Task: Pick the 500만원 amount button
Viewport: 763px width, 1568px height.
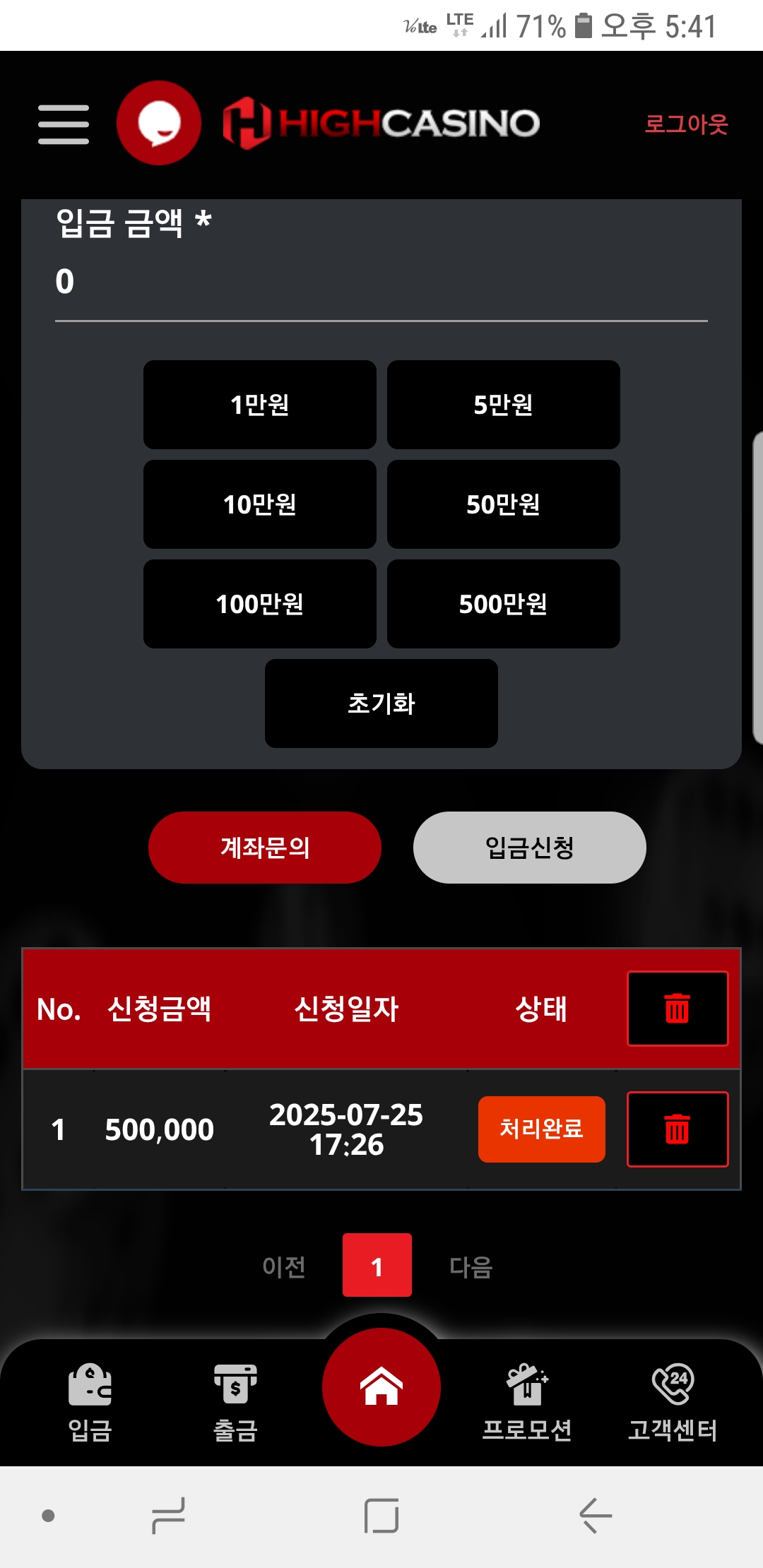Action: click(x=503, y=604)
